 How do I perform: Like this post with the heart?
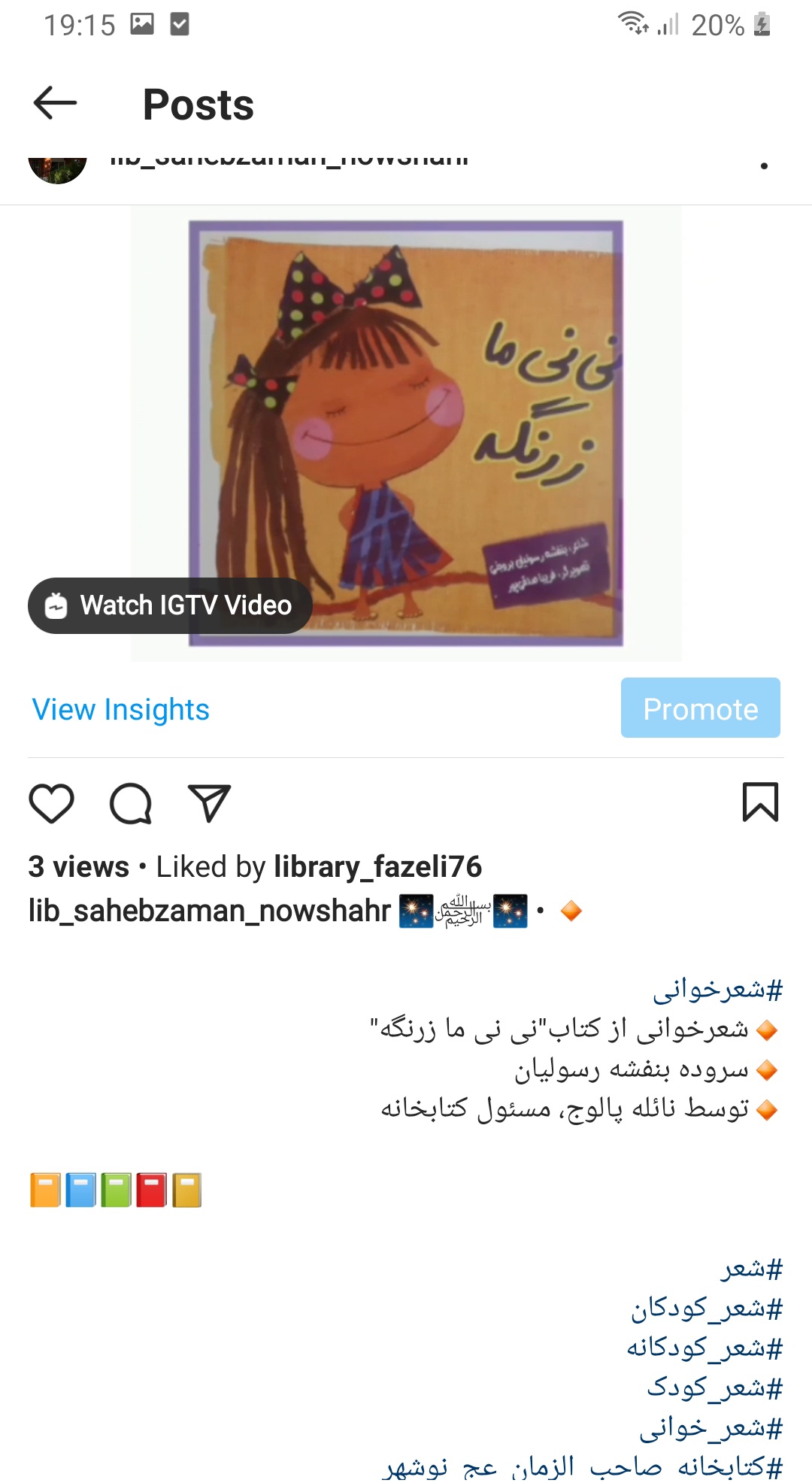point(51,803)
